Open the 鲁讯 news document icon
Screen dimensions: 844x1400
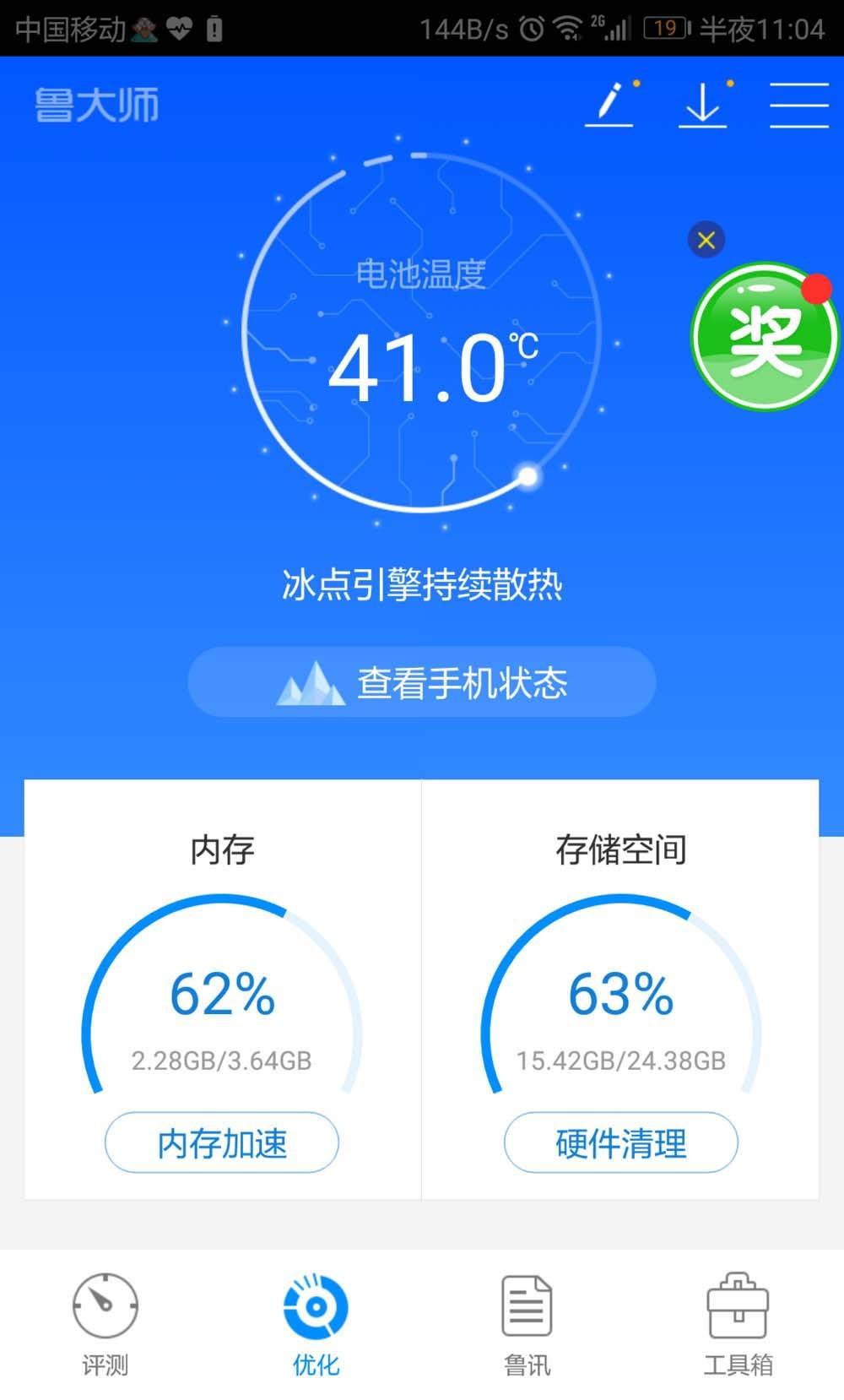pos(525,1307)
